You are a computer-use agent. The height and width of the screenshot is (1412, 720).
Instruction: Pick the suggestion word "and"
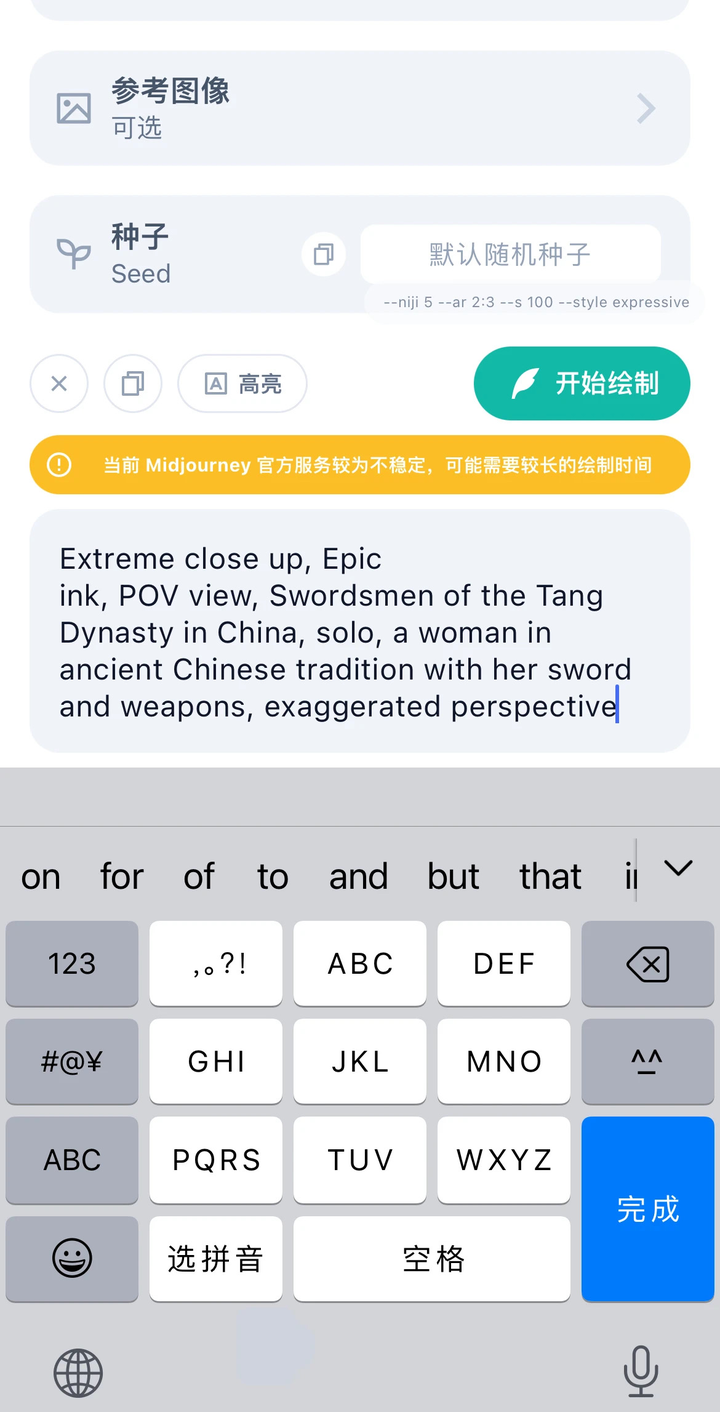click(358, 877)
